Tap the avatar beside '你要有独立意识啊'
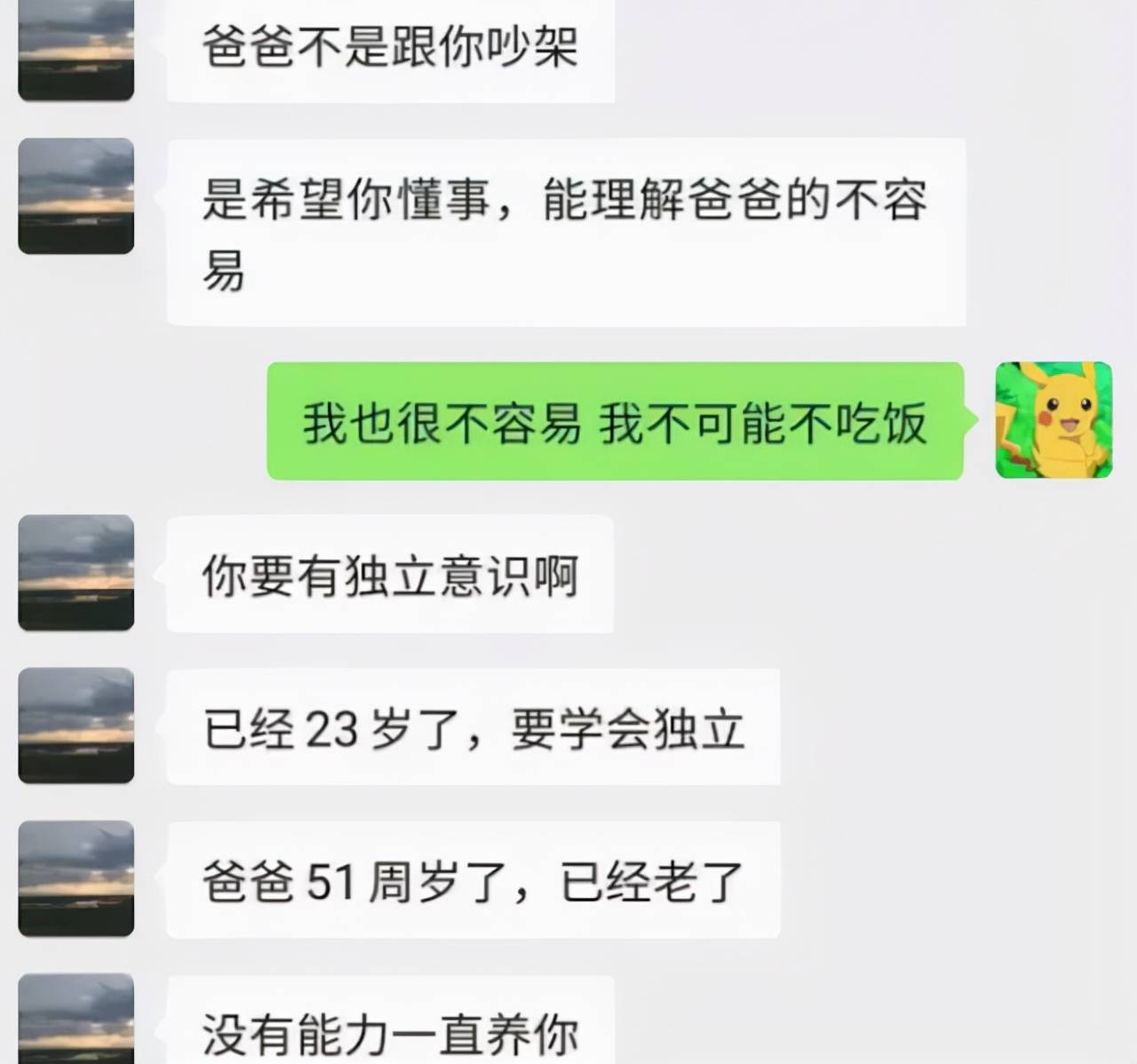The image size is (1137, 1064). pyautogui.click(x=76, y=573)
